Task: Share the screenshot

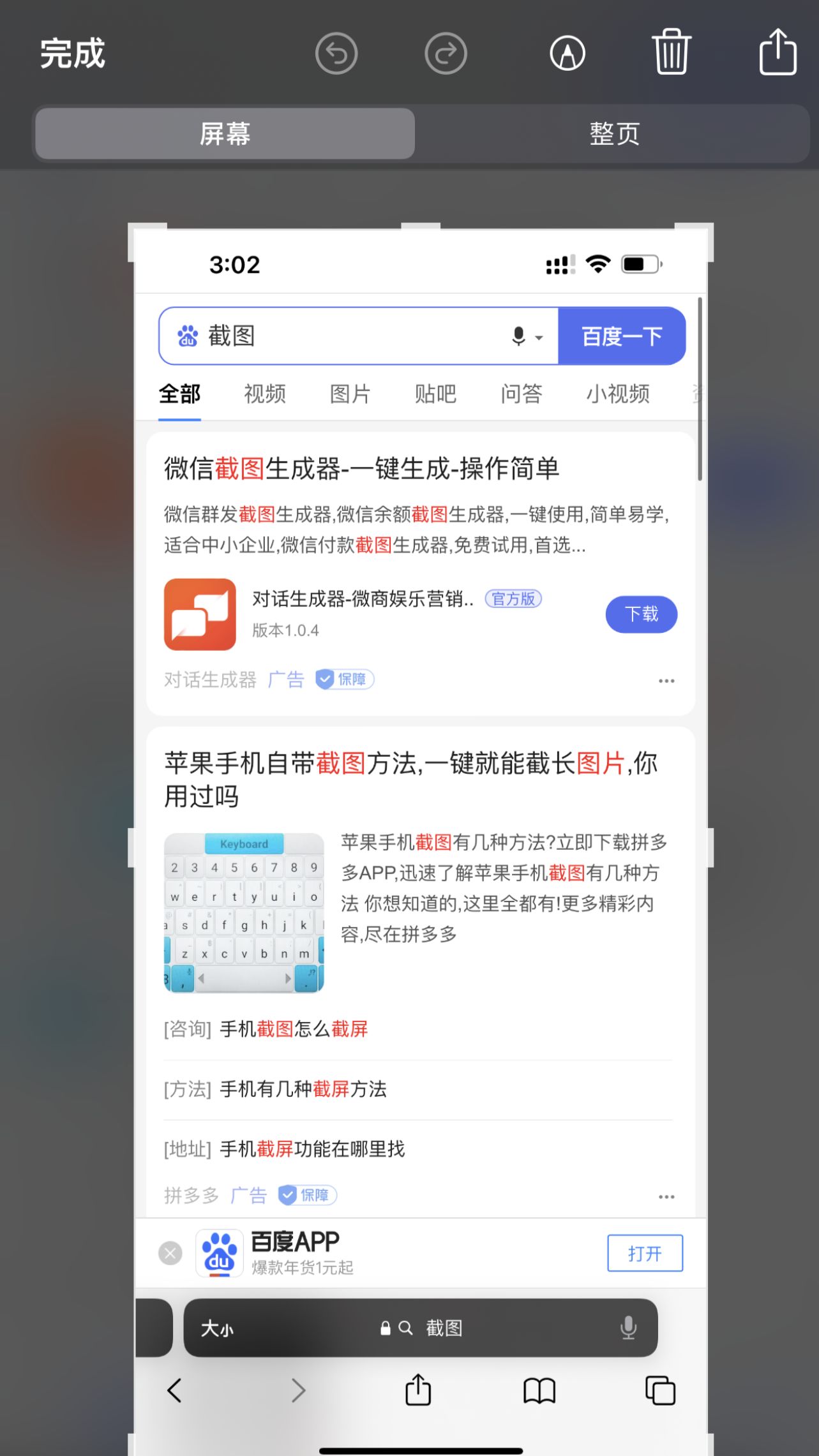Action: [778, 52]
